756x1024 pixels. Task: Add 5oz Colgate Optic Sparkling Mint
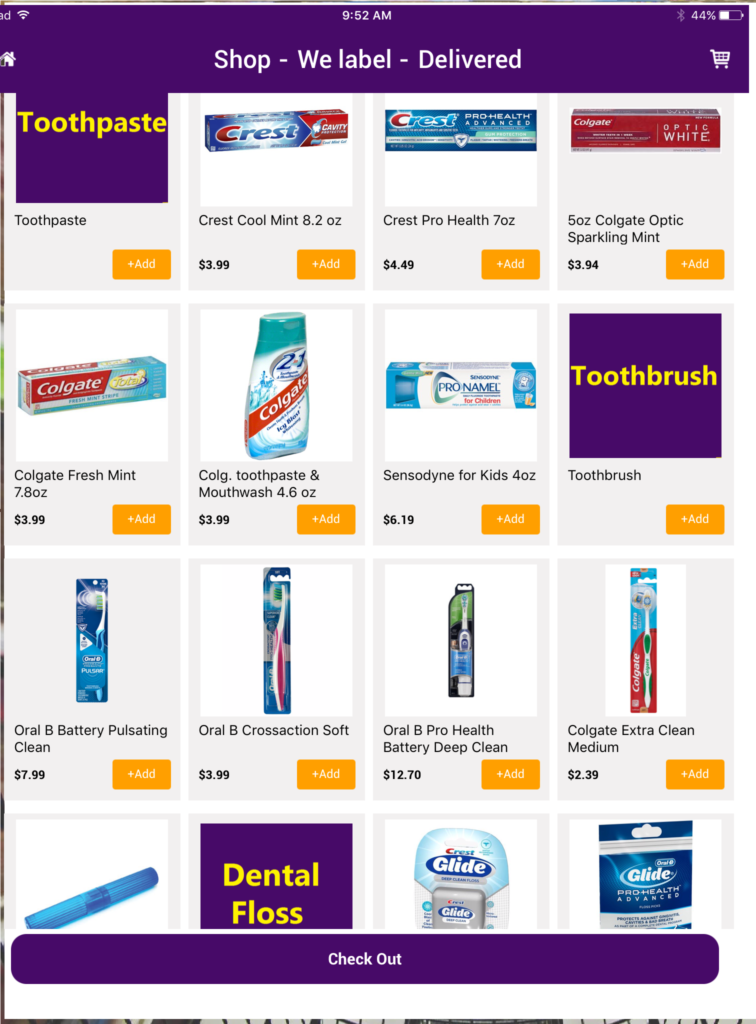tap(695, 264)
